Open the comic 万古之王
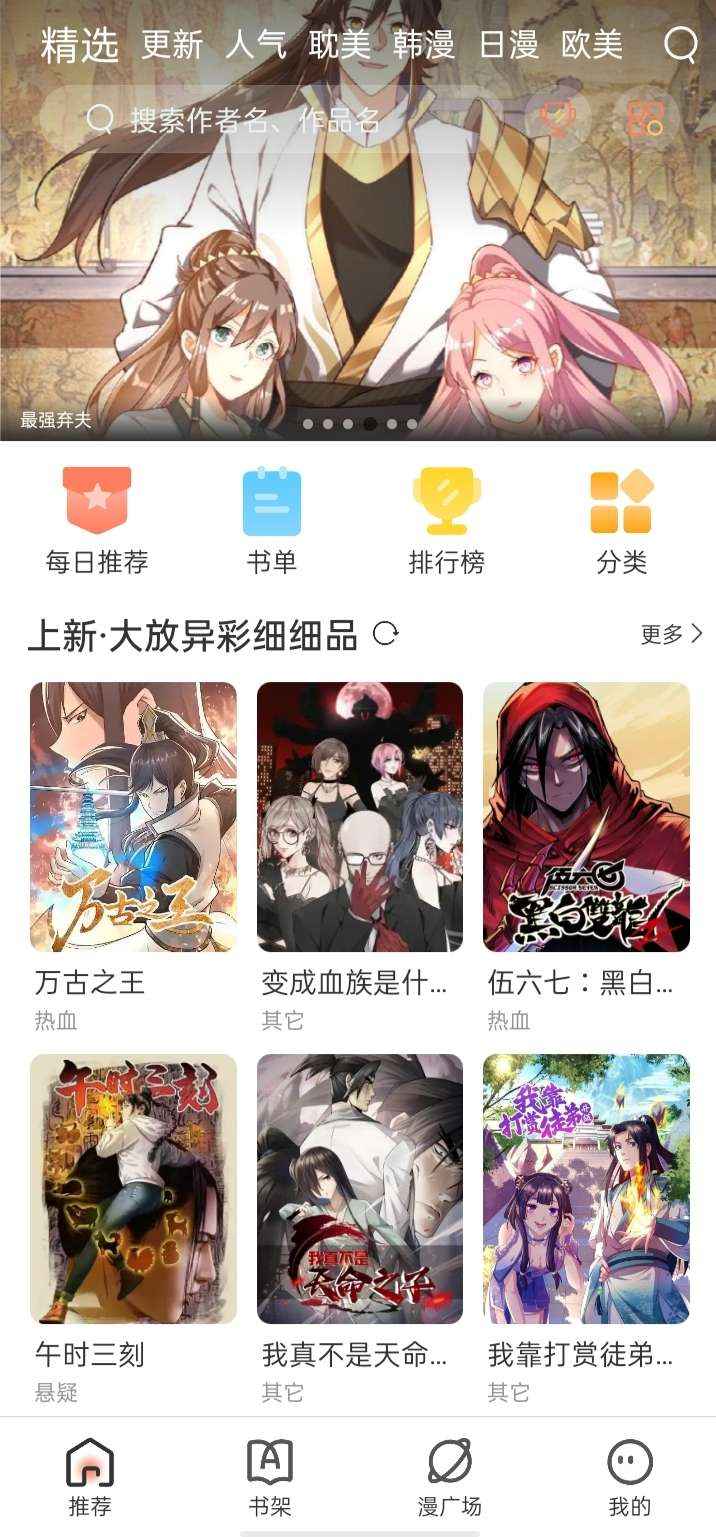The image size is (716, 1537). [133, 816]
